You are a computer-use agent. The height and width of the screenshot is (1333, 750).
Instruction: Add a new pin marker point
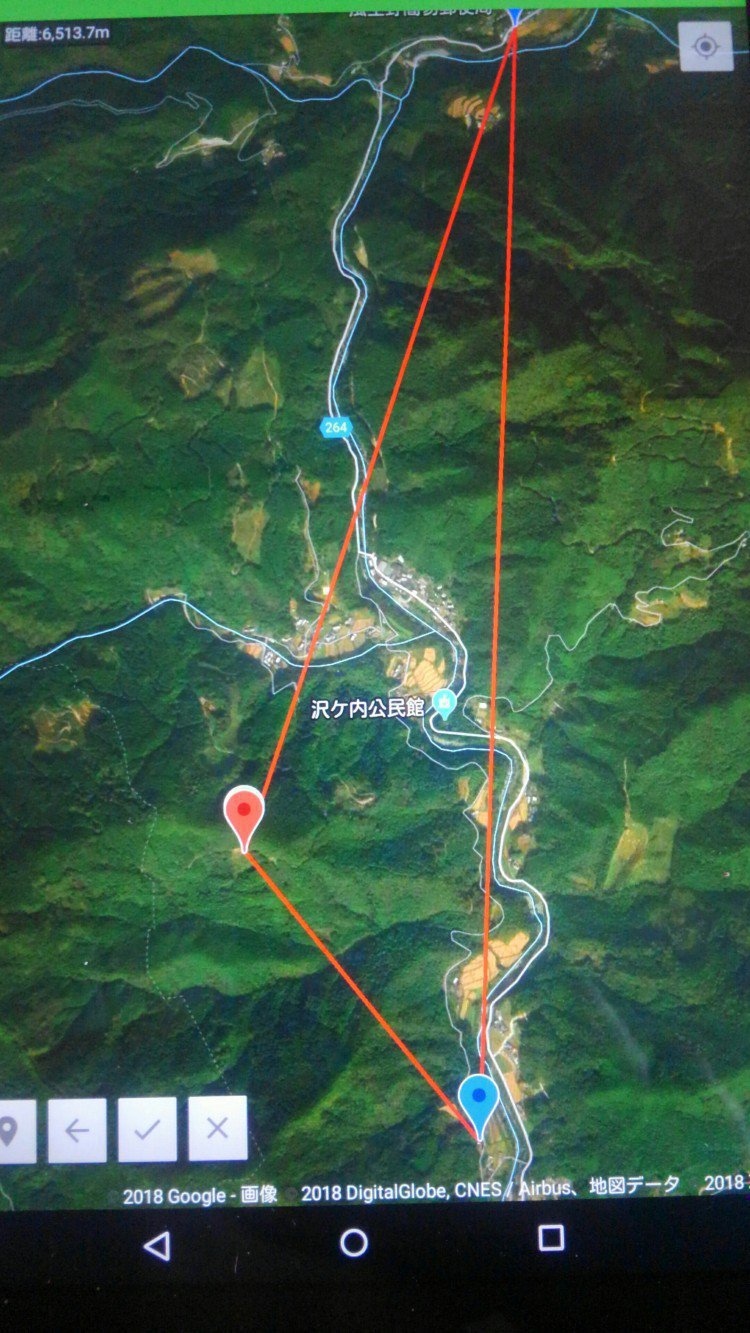click(x=14, y=1130)
